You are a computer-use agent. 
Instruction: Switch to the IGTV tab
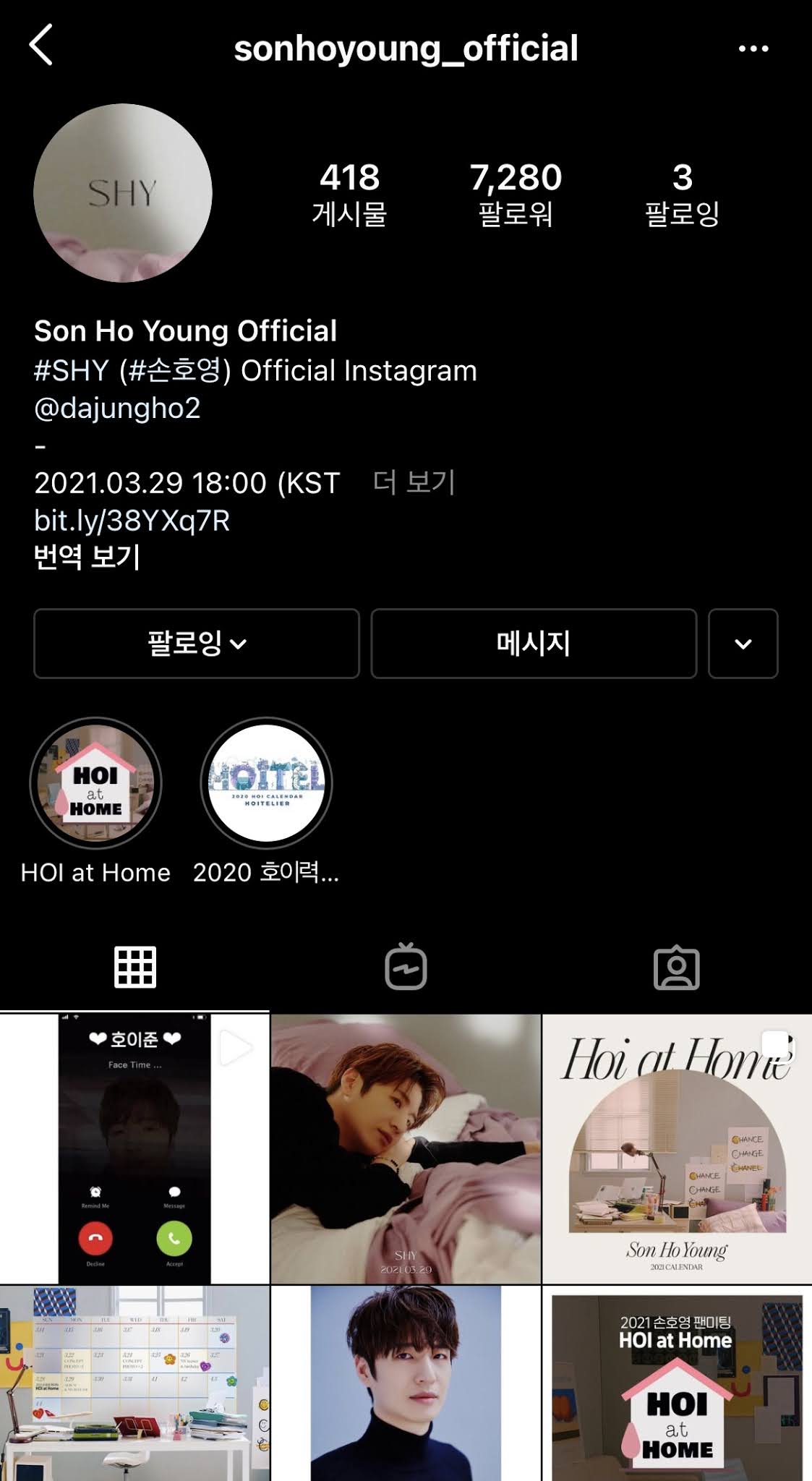click(406, 967)
